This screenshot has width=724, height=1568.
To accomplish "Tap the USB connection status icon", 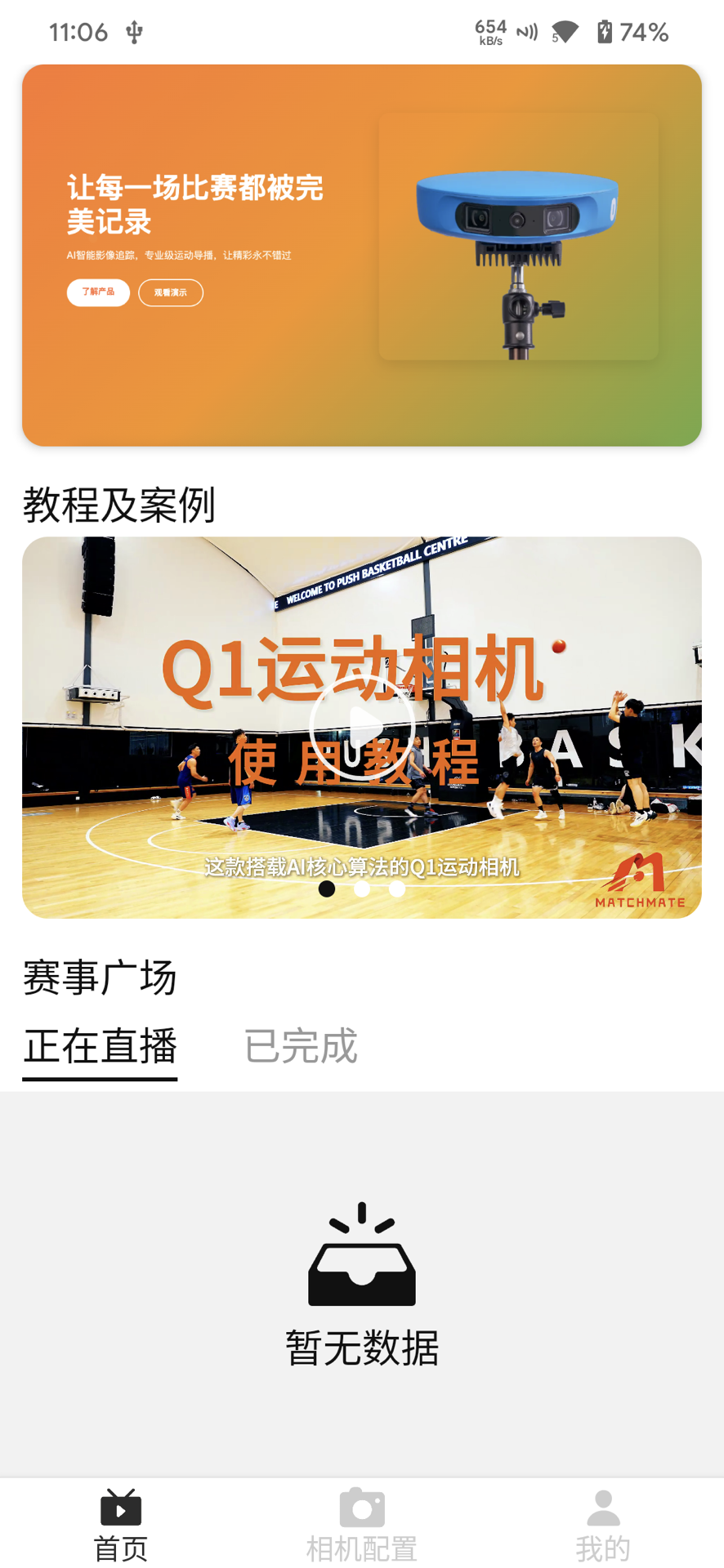I will click(133, 33).
